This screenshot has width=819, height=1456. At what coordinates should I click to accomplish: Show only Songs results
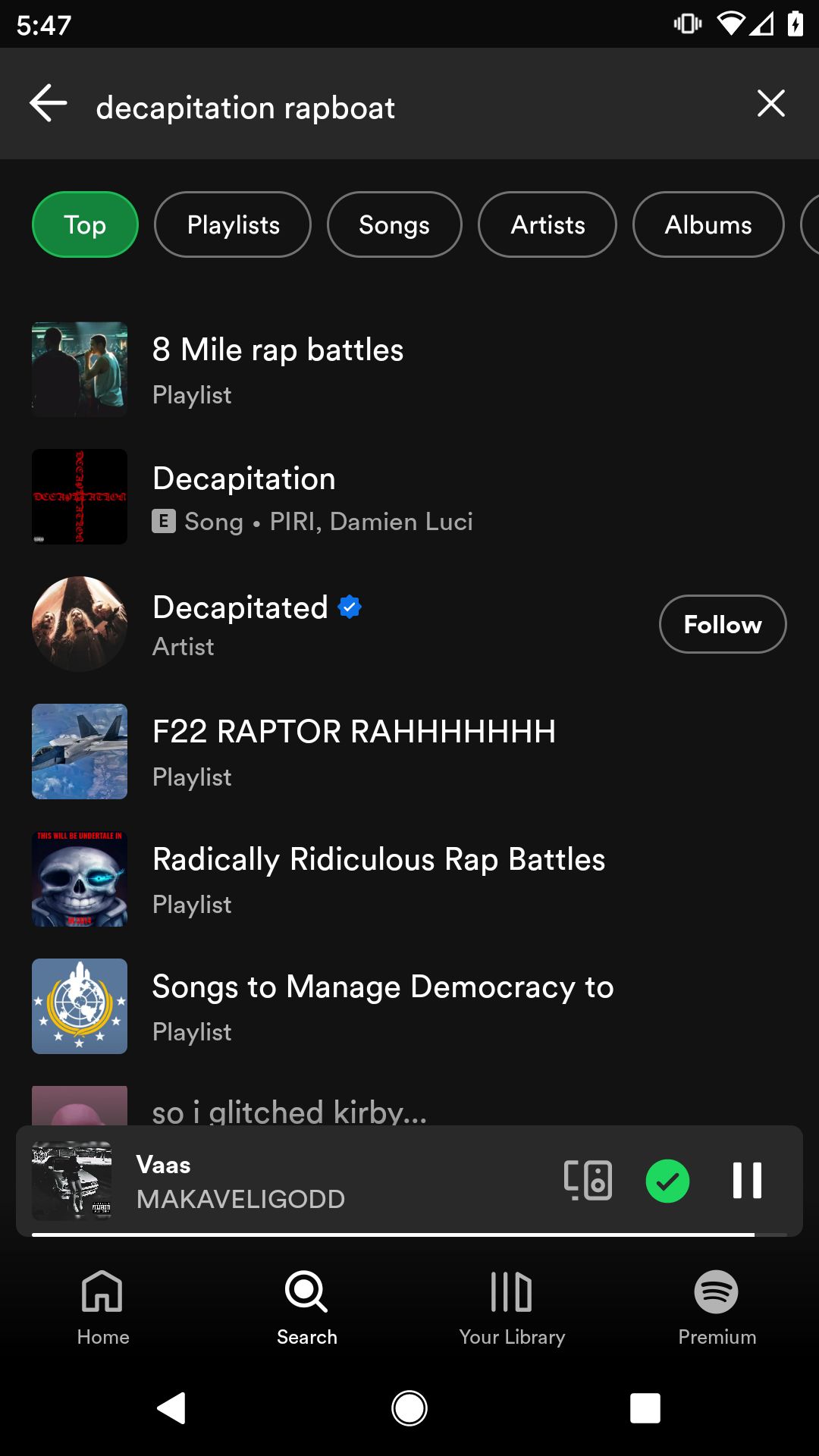(x=394, y=224)
